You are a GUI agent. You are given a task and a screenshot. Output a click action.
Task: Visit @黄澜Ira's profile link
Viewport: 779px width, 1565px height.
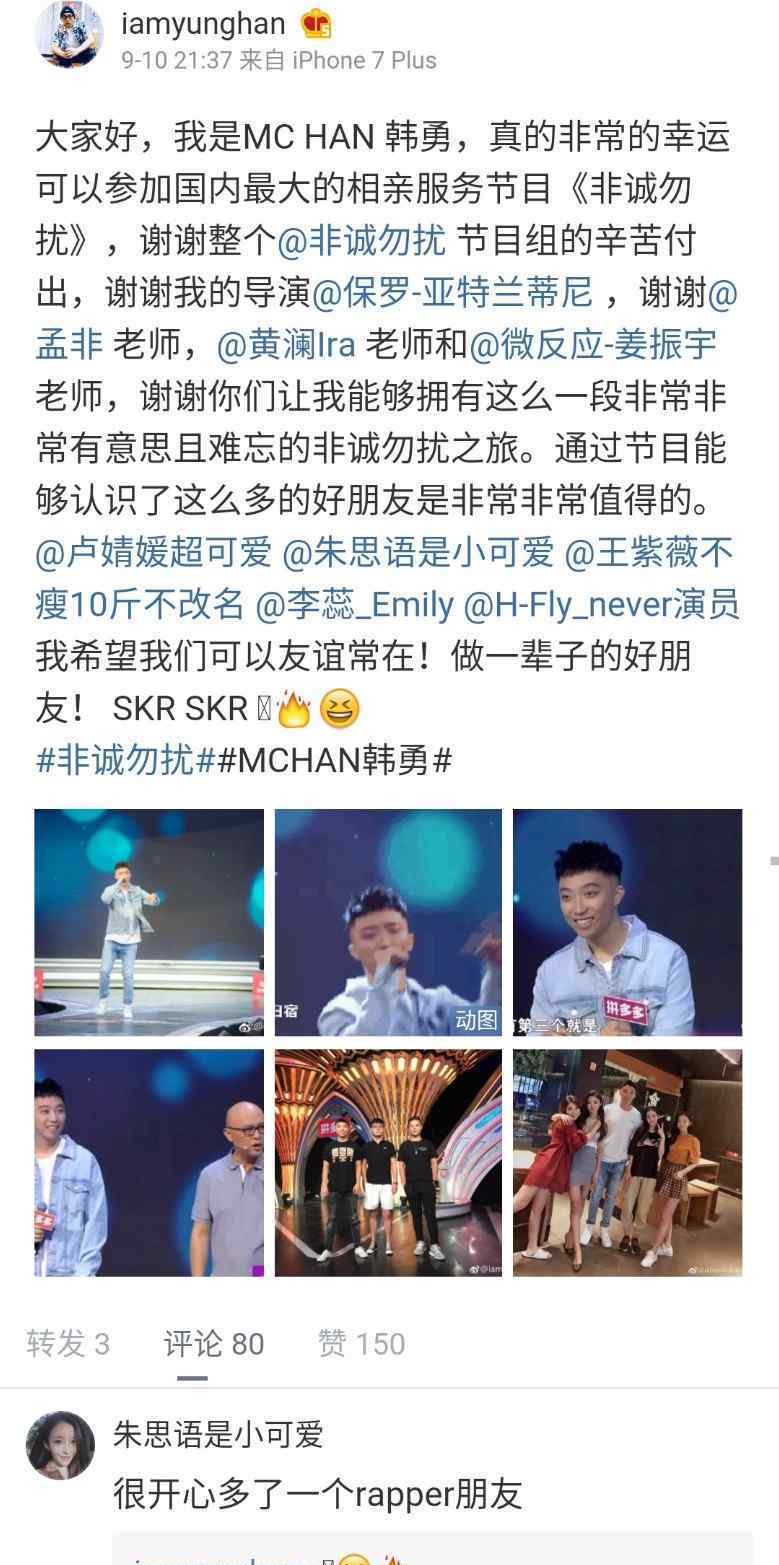point(285,345)
